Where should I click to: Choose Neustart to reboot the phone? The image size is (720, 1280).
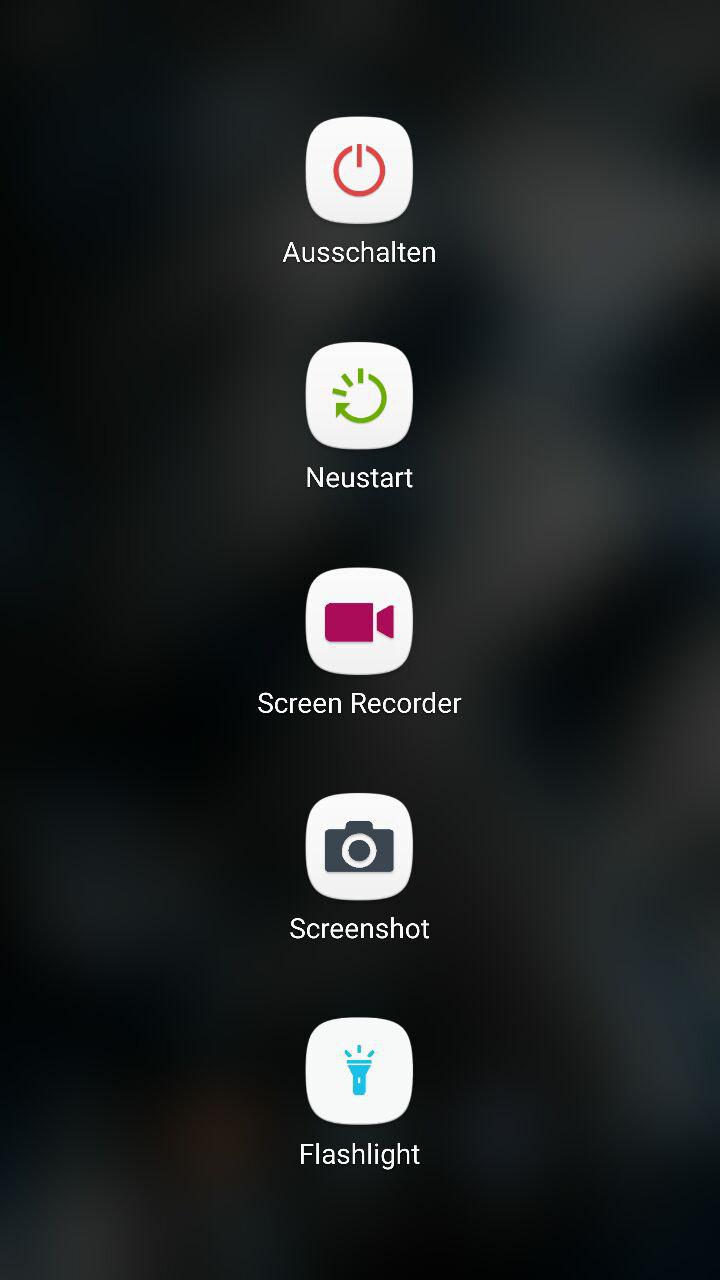tap(359, 396)
